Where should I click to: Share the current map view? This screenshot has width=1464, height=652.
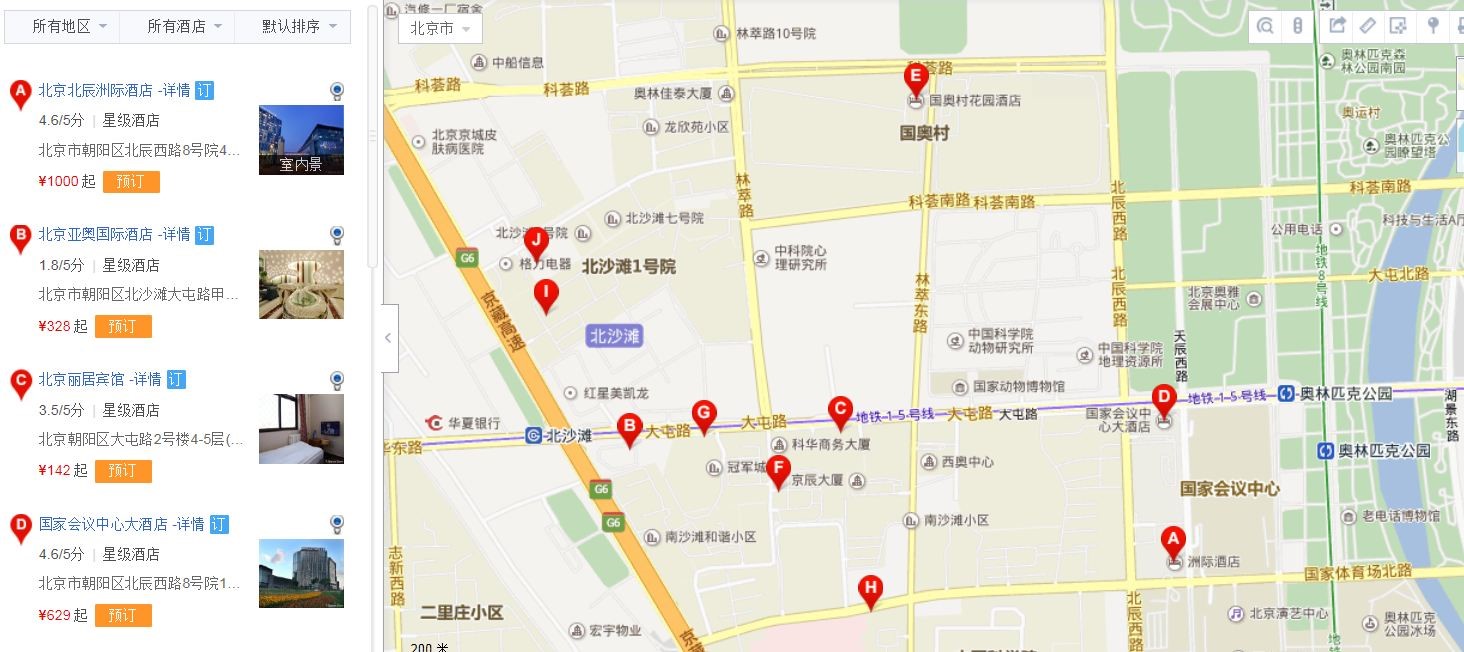(1337, 26)
